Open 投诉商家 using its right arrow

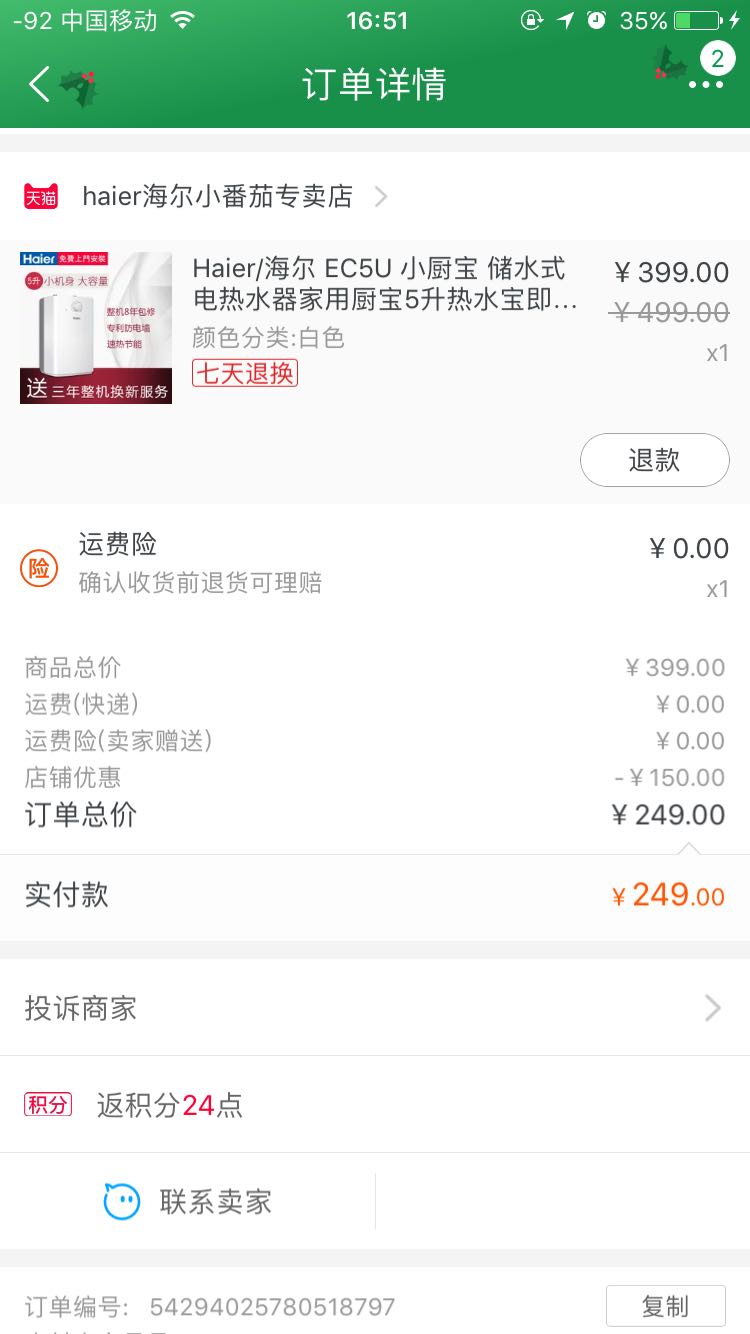pyautogui.click(x=711, y=1008)
